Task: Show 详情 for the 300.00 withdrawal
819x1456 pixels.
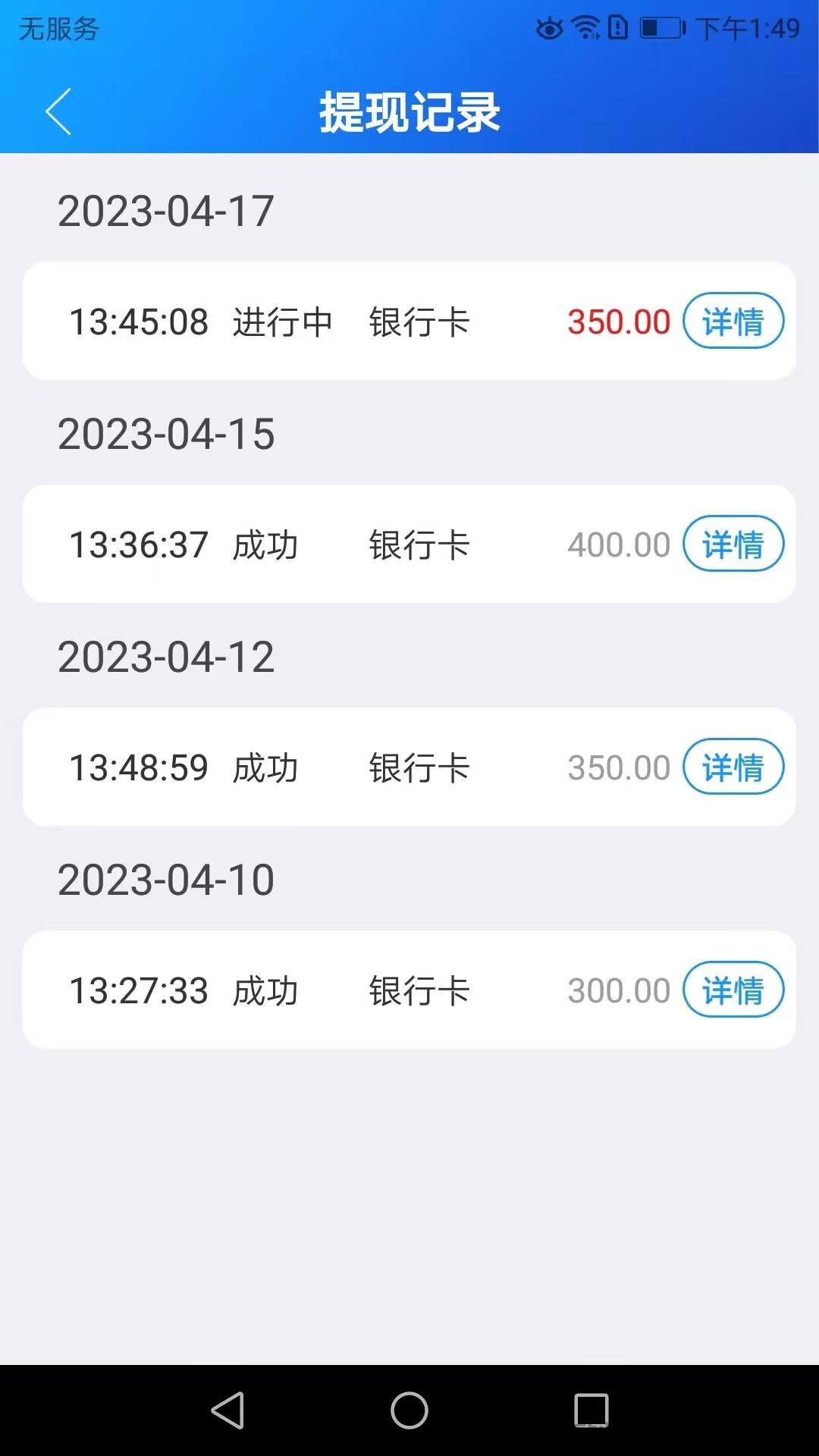Action: 733,990
